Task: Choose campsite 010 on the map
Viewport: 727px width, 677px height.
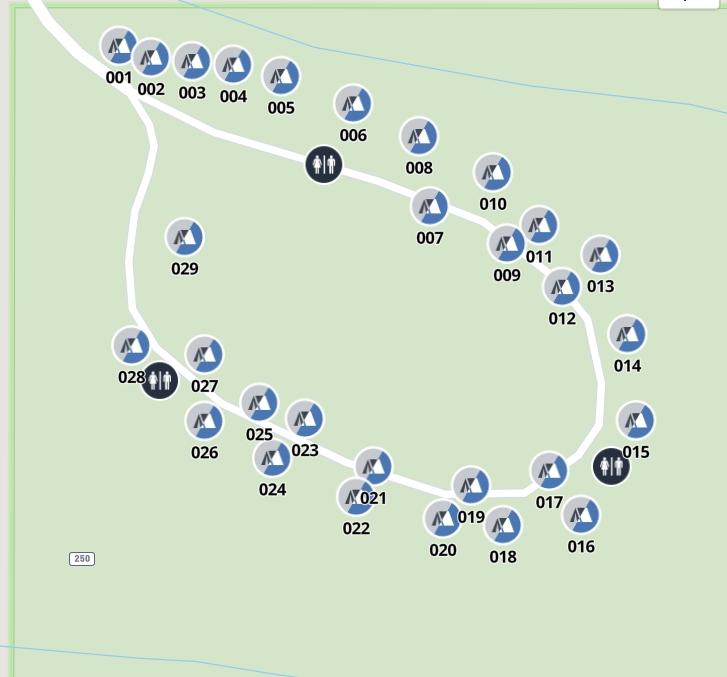Action: pyautogui.click(x=493, y=173)
